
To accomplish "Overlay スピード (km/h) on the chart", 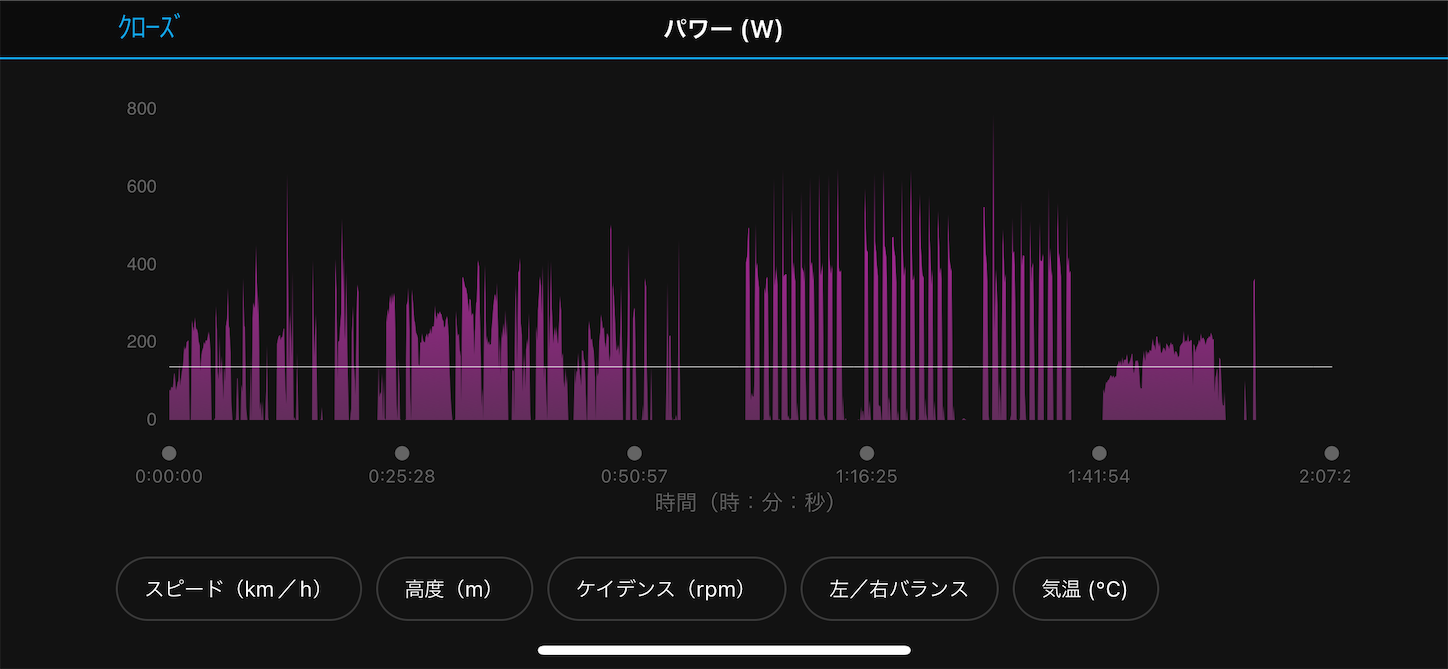I will [238, 589].
